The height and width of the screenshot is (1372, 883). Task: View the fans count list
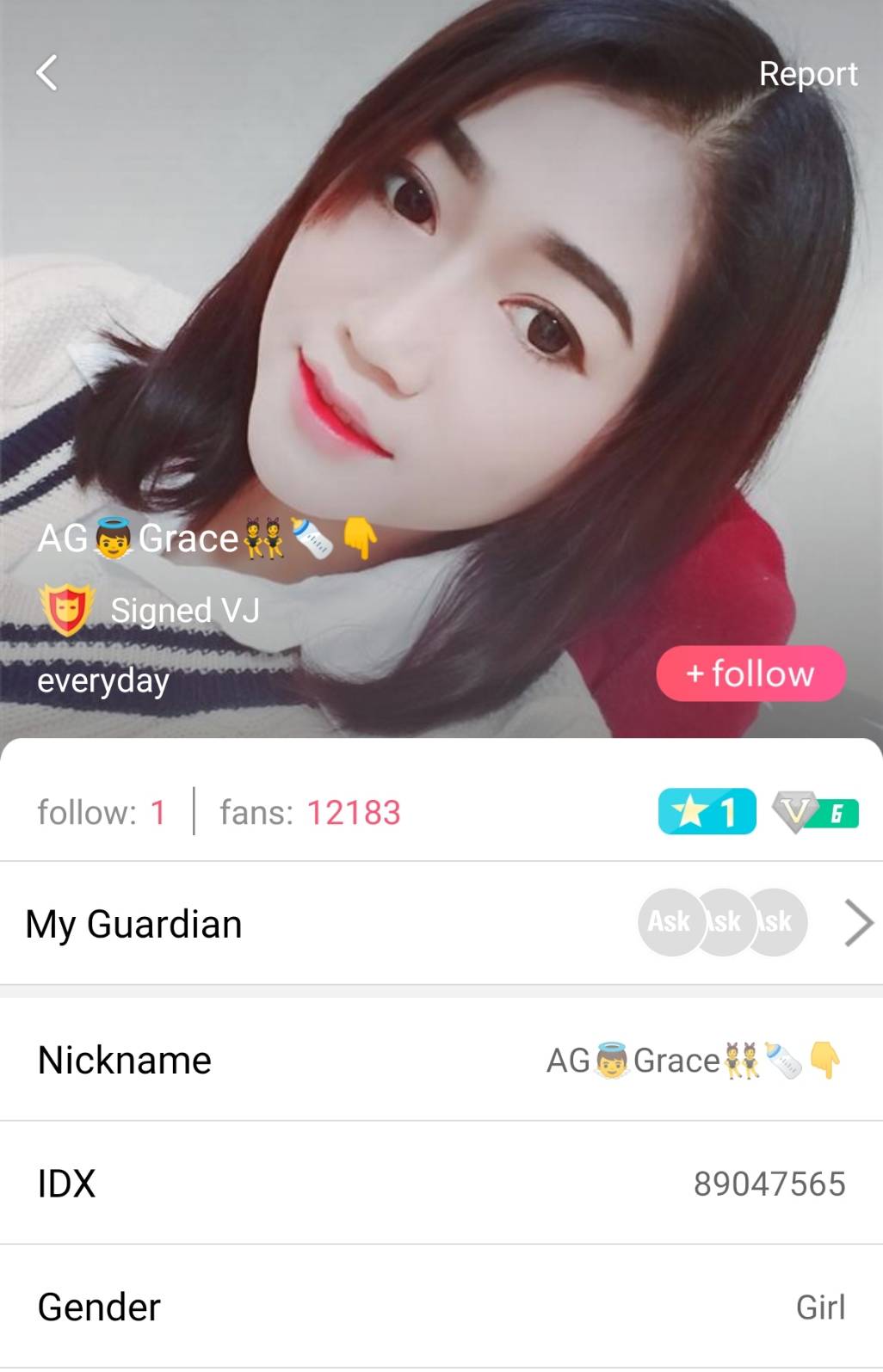(x=310, y=812)
